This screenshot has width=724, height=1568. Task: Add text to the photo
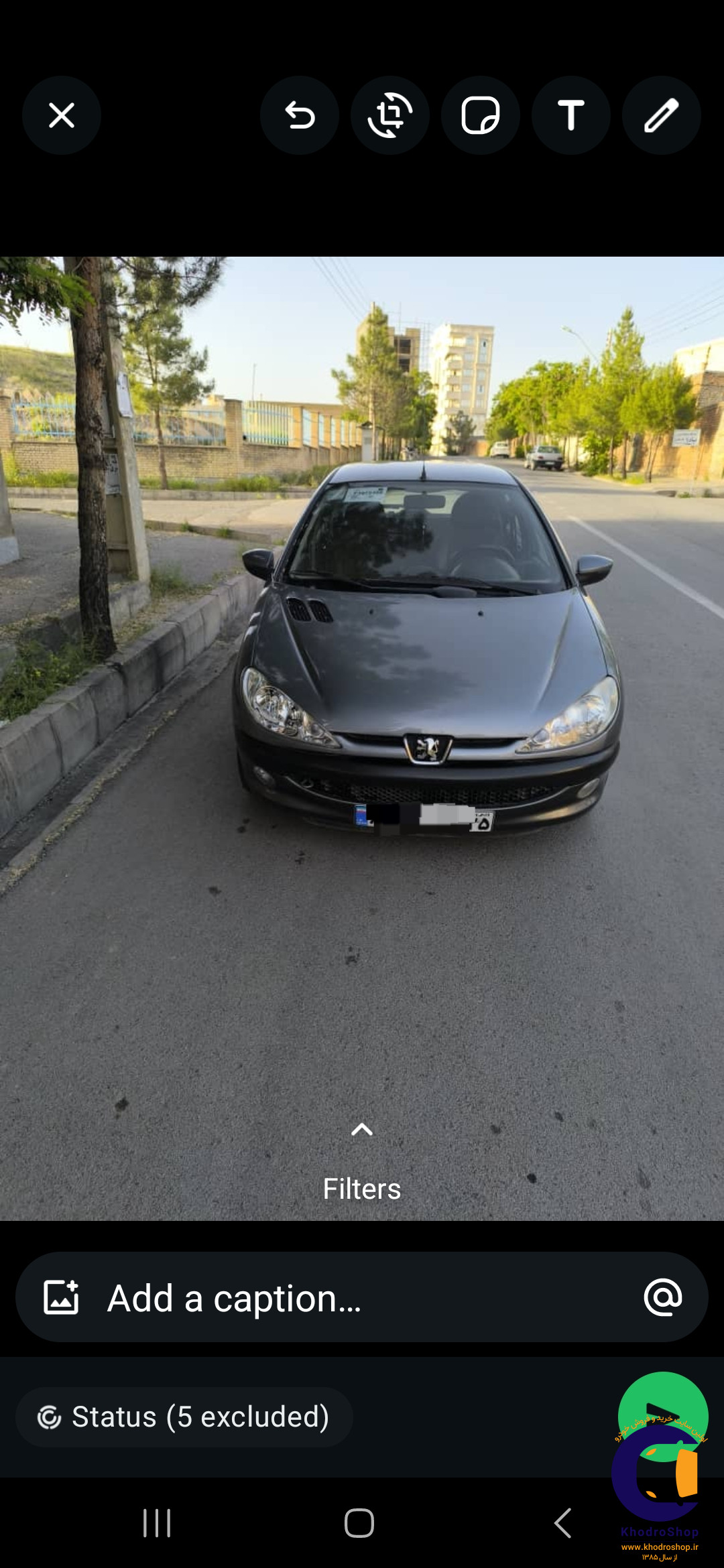(571, 115)
